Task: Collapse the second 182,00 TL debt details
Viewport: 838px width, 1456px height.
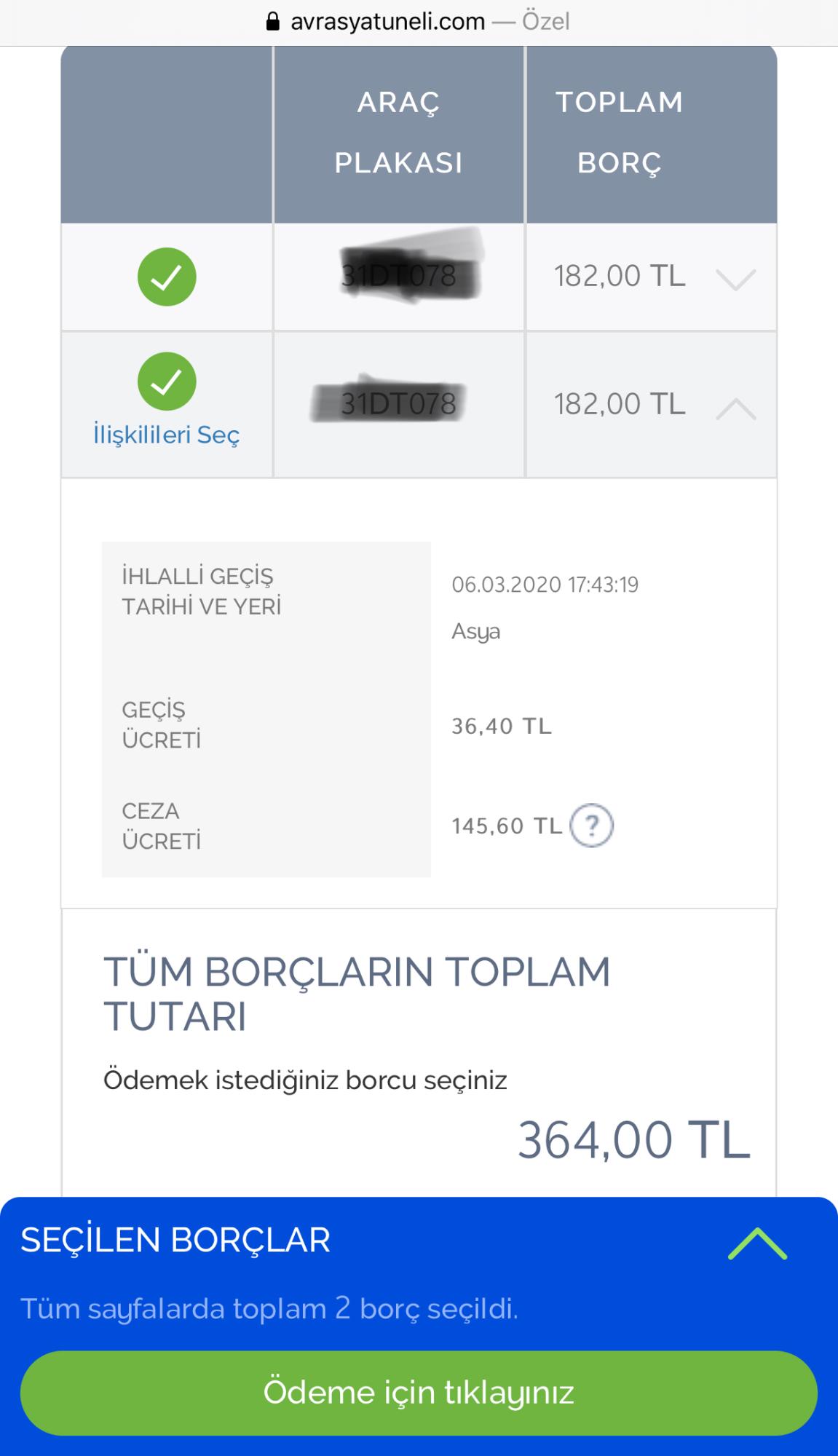Action: coord(735,408)
